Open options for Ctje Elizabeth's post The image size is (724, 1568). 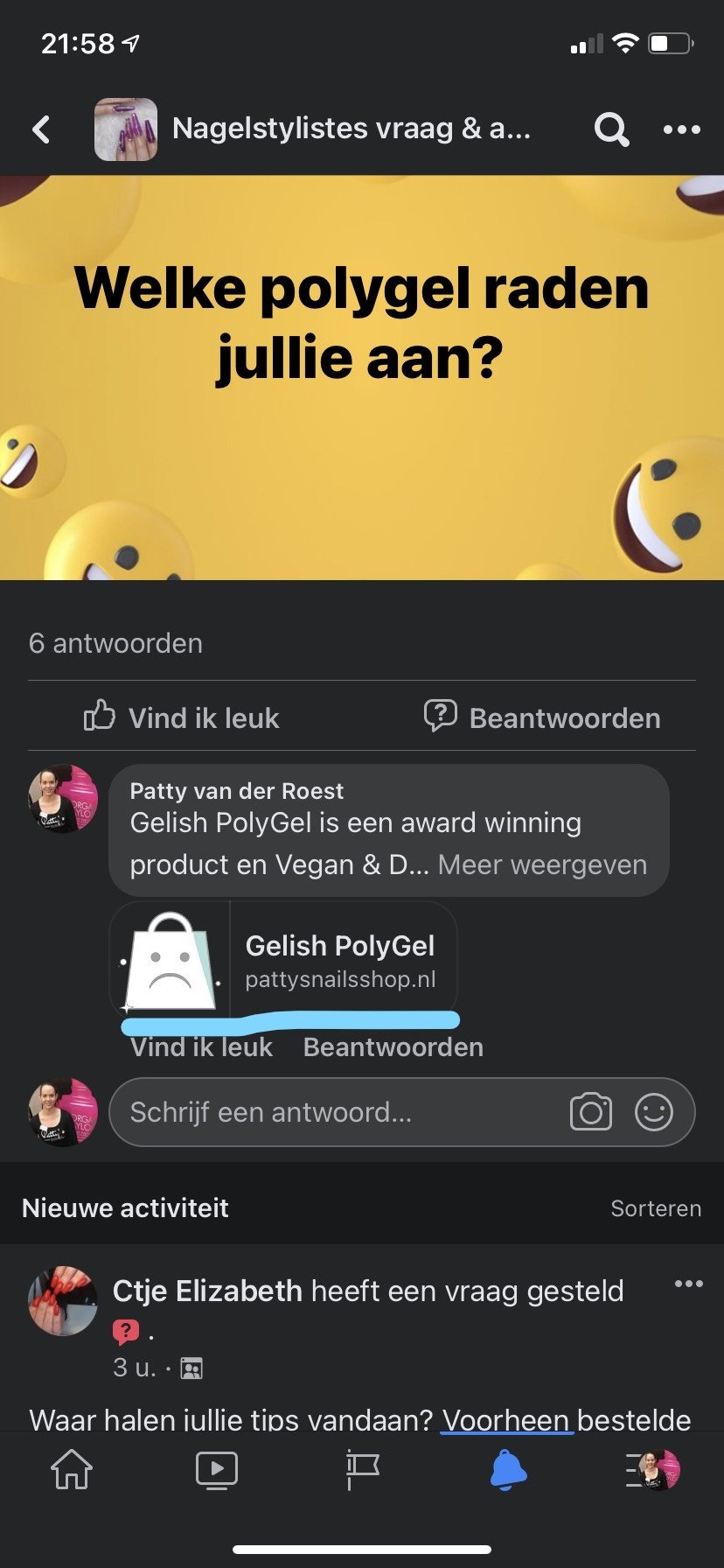pos(688,1284)
